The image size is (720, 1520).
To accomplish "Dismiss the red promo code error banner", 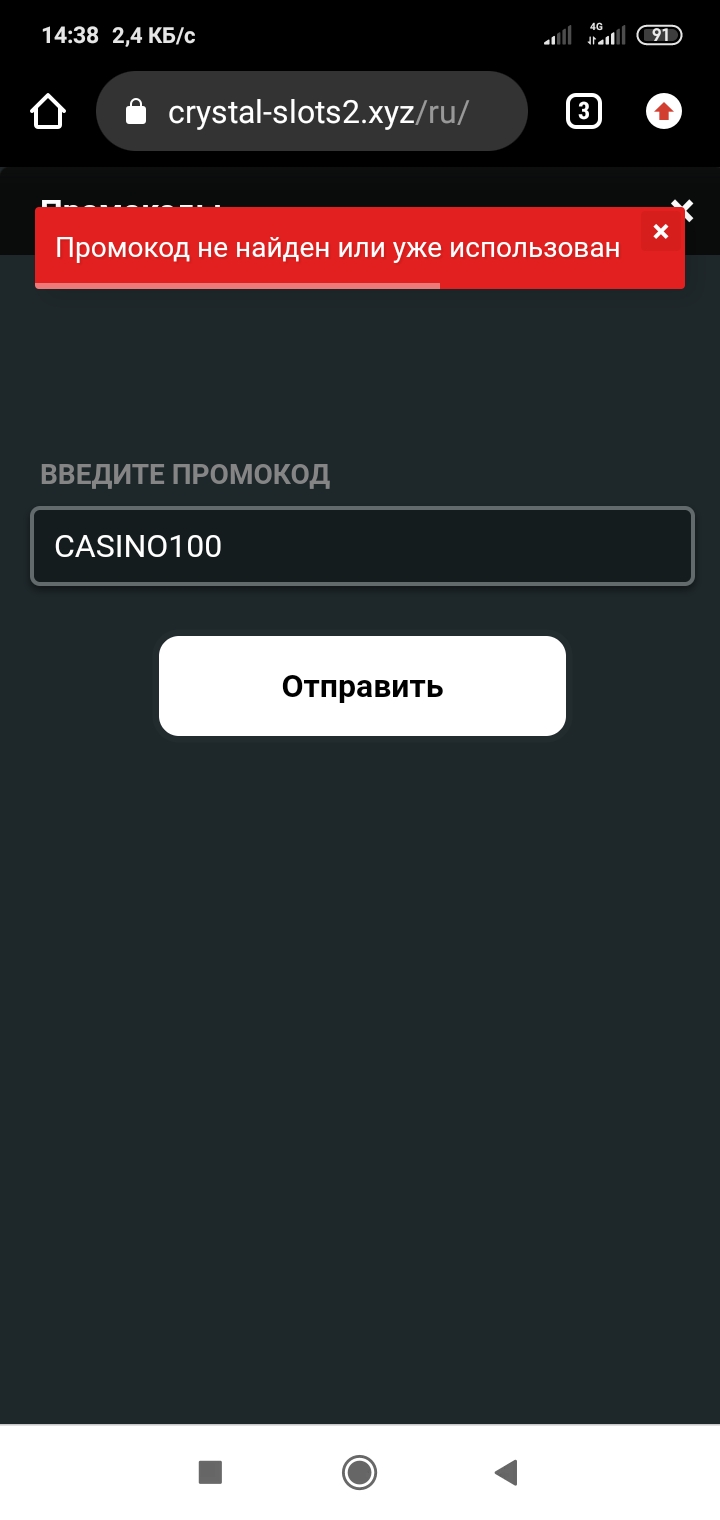I will pos(660,232).
